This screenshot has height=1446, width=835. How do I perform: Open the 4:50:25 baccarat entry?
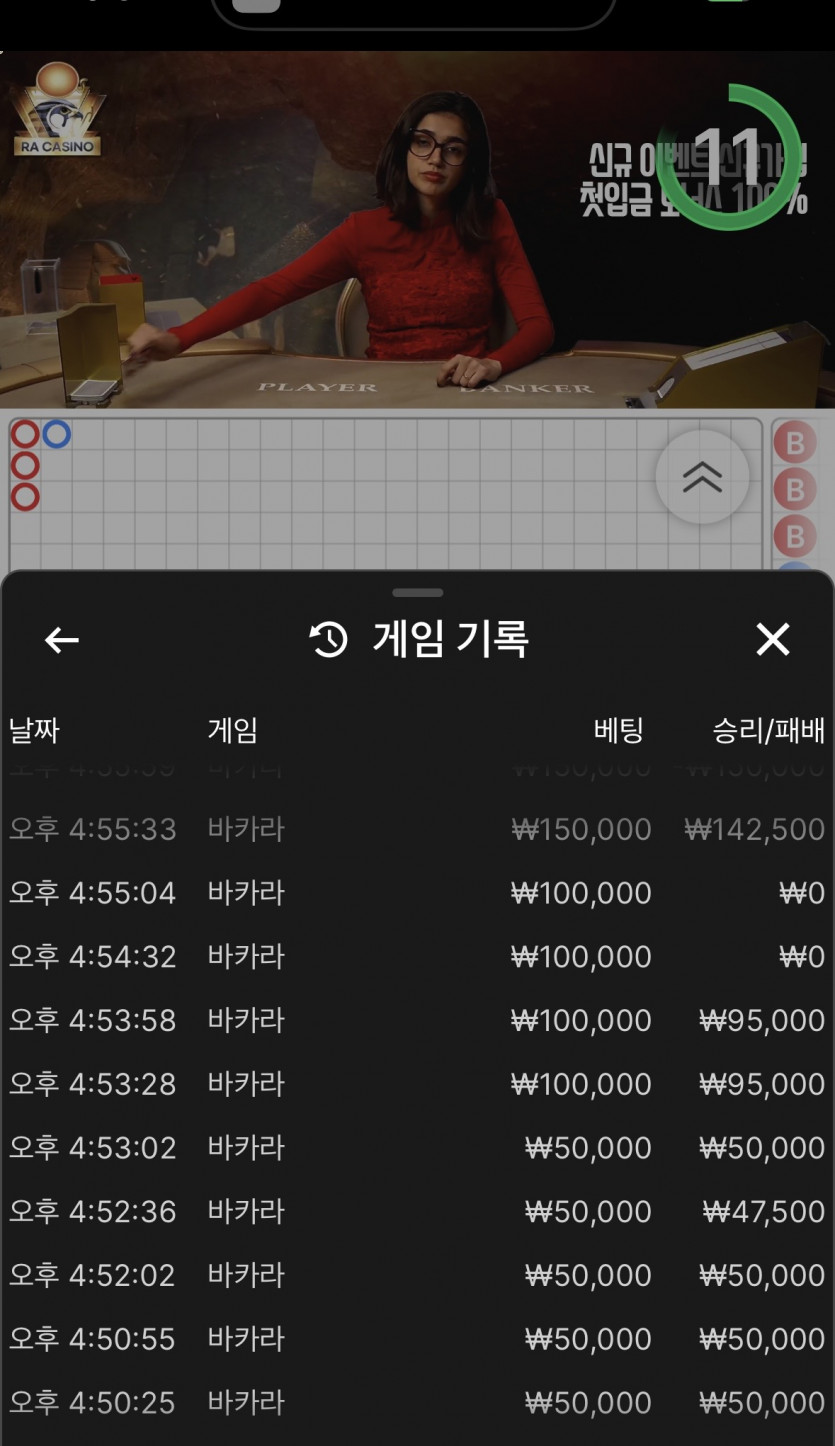click(417, 1403)
